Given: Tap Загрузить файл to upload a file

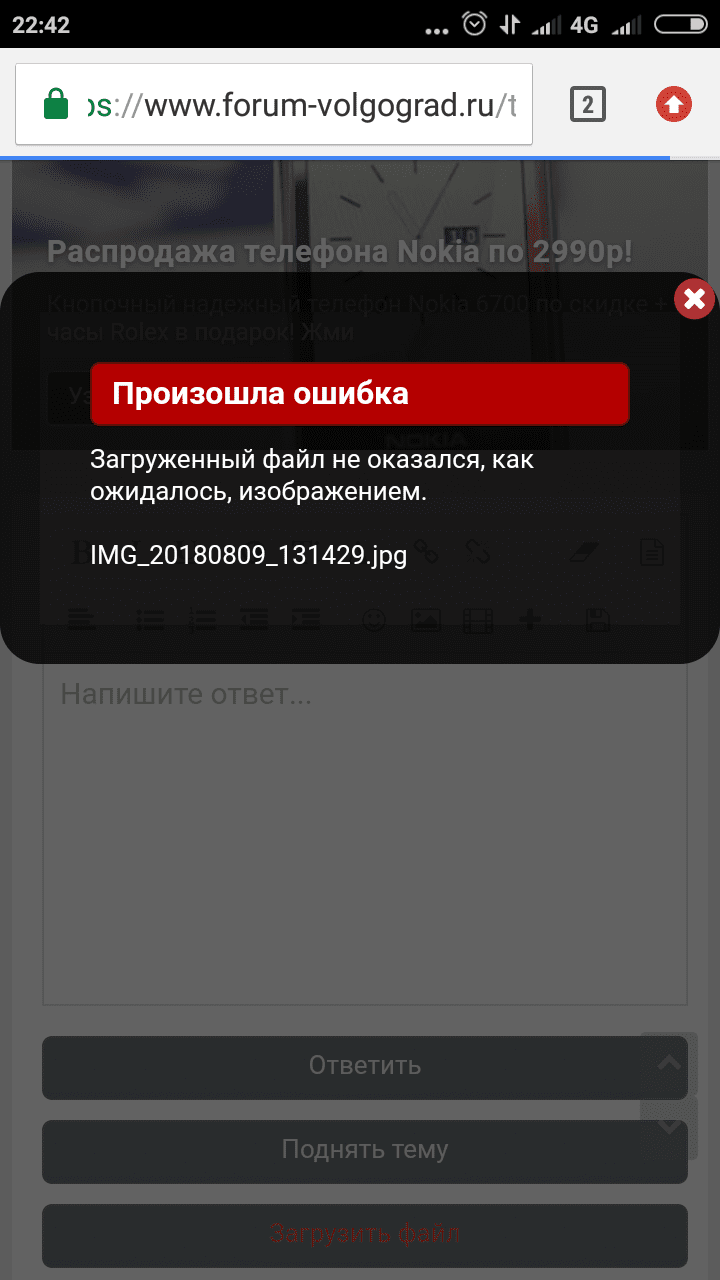Looking at the screenshot, I should click(364, 1234).
